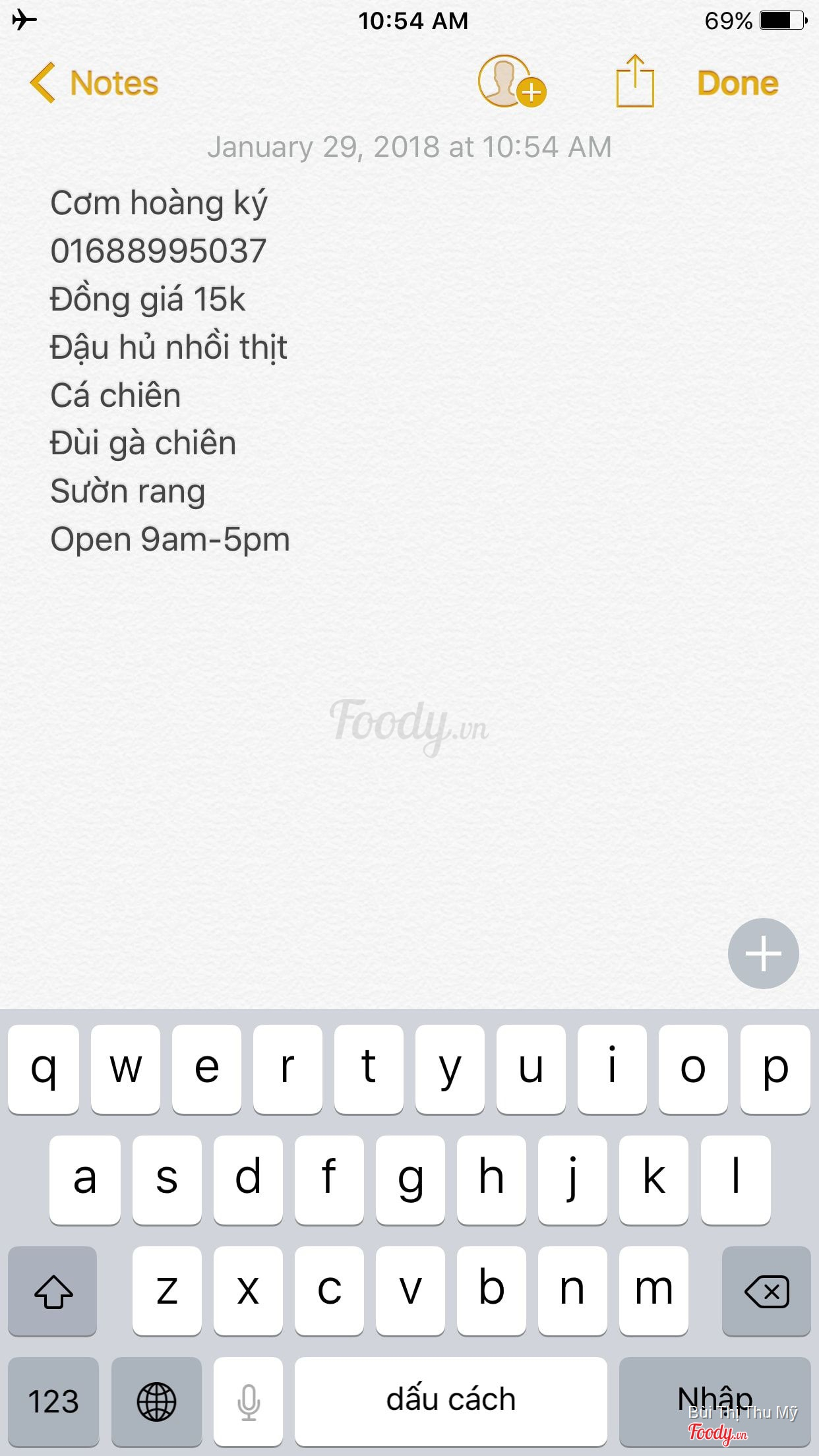Tap the backspace key
This screenshot has width=819, height=1456.
[766, 1290]
